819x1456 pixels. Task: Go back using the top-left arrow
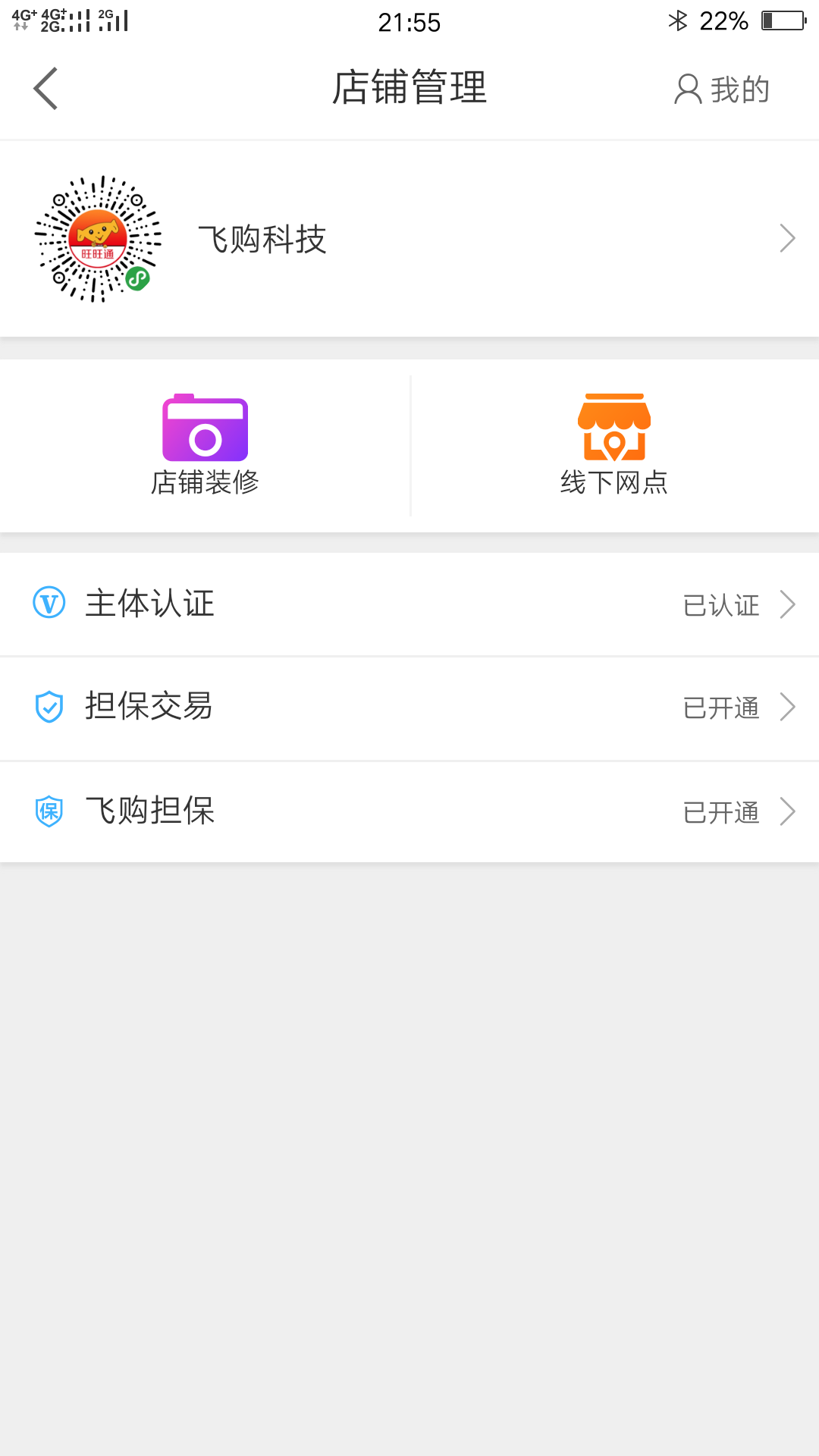click(x=45, y=89)
